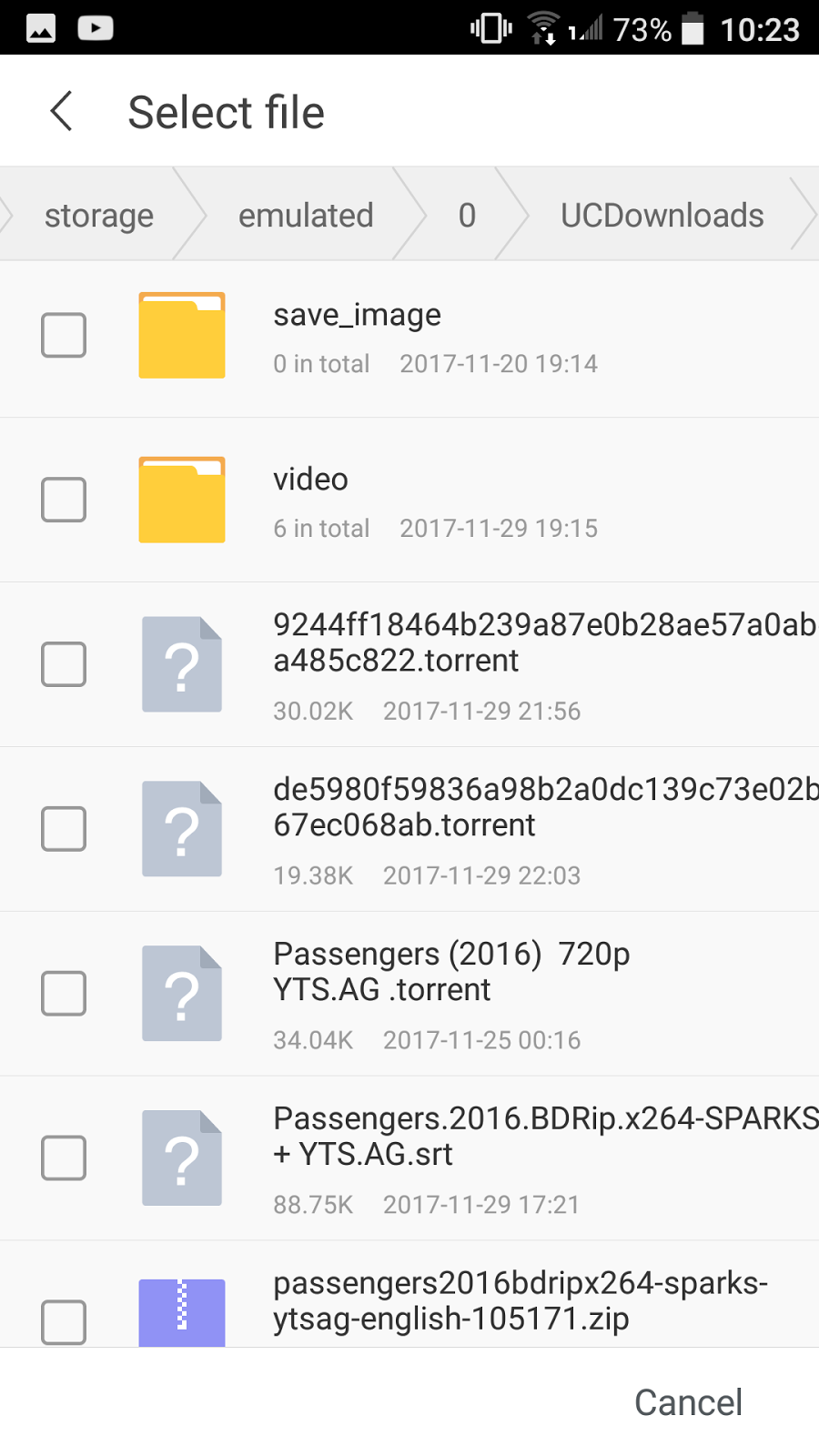The height and width of the screenshot is (1456, 819).
Task: Tap the back arrow beside Select file
Action: (60, 111)
